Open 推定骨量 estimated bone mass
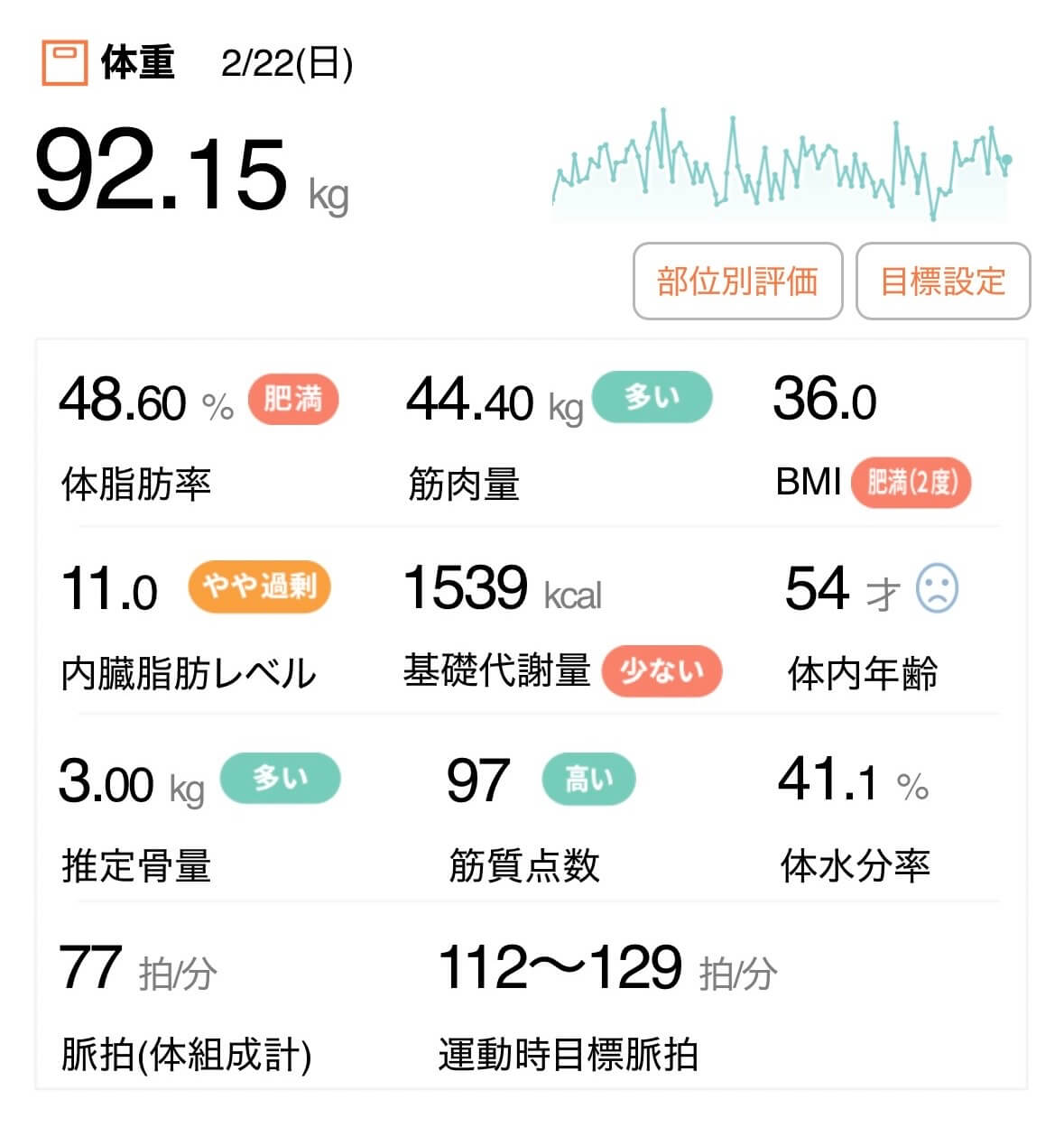 click(x=199, y=817)
